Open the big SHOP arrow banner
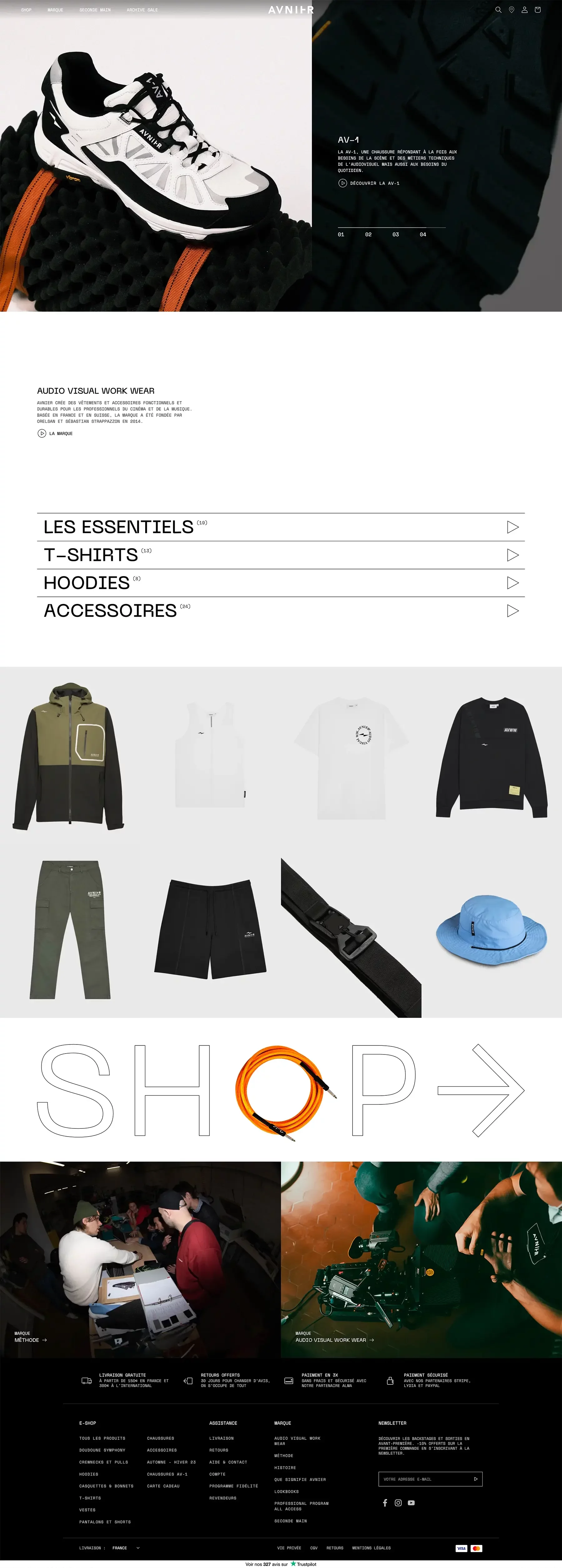Screen dimensions: 562x1568 tap(281, 1091)
